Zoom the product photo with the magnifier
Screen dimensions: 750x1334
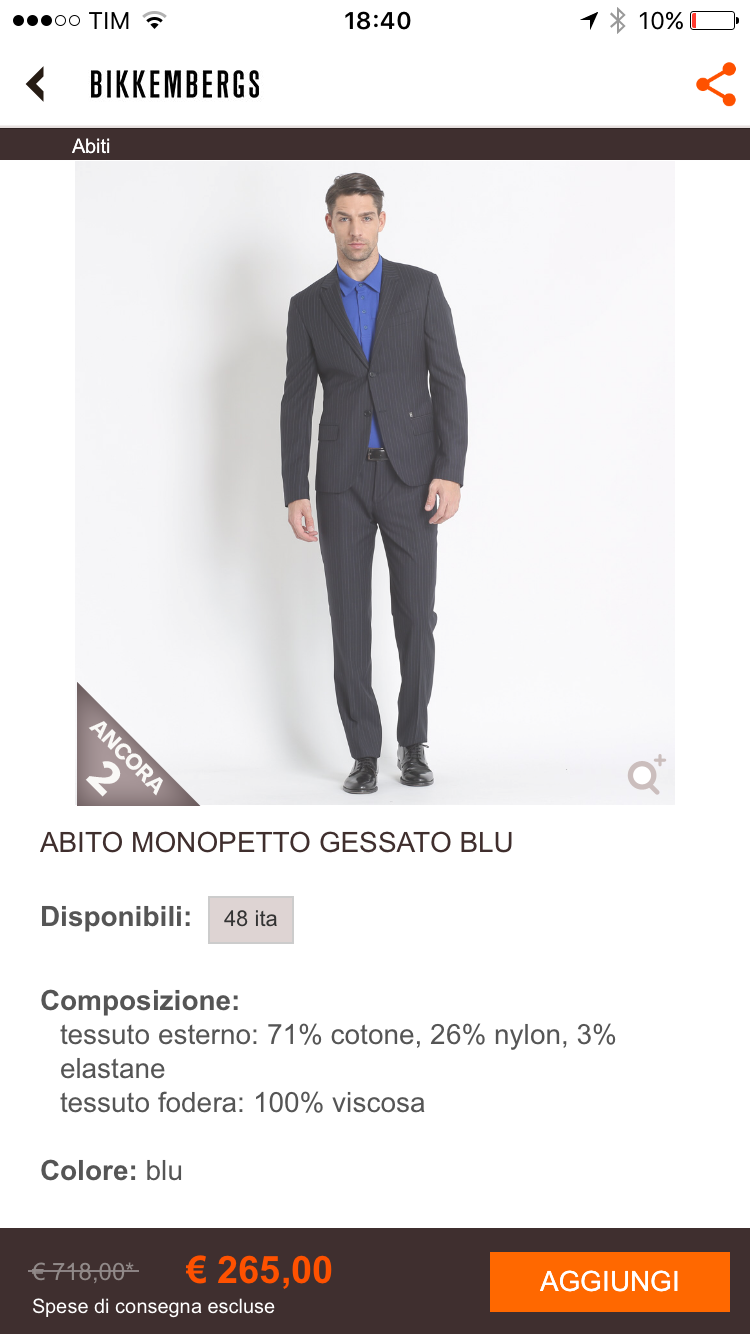[646, 775]
